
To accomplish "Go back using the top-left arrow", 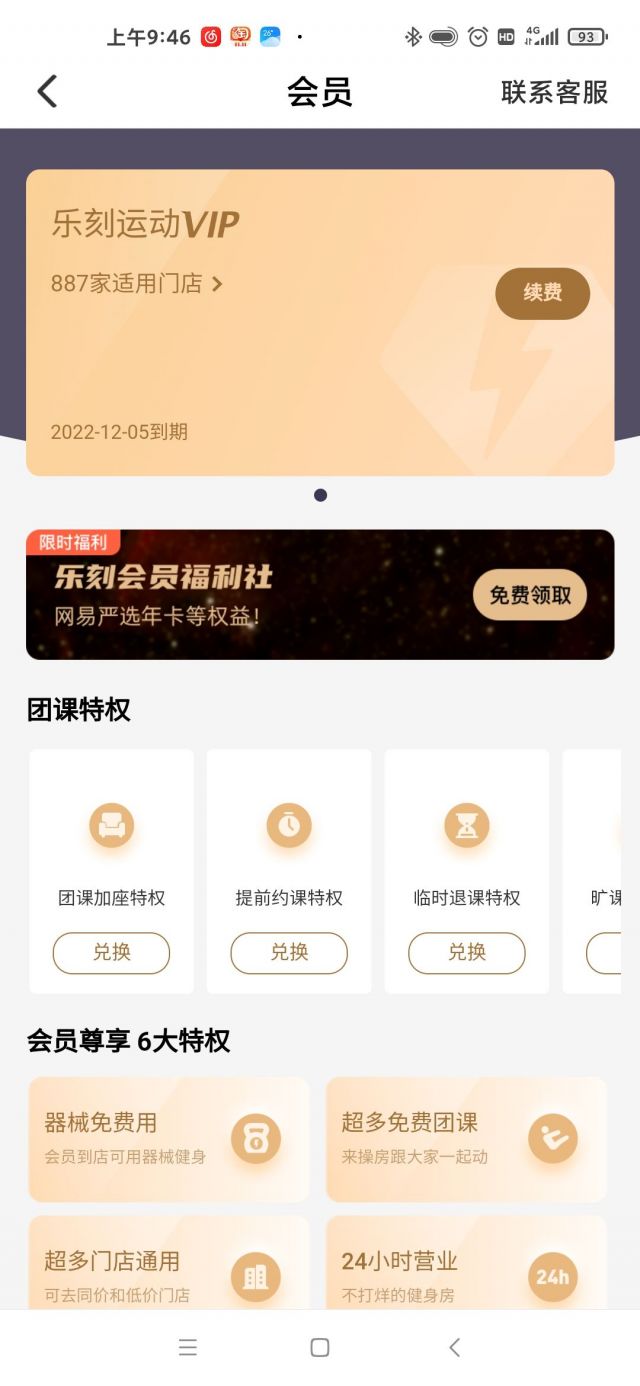I will [x=47, y=92].
